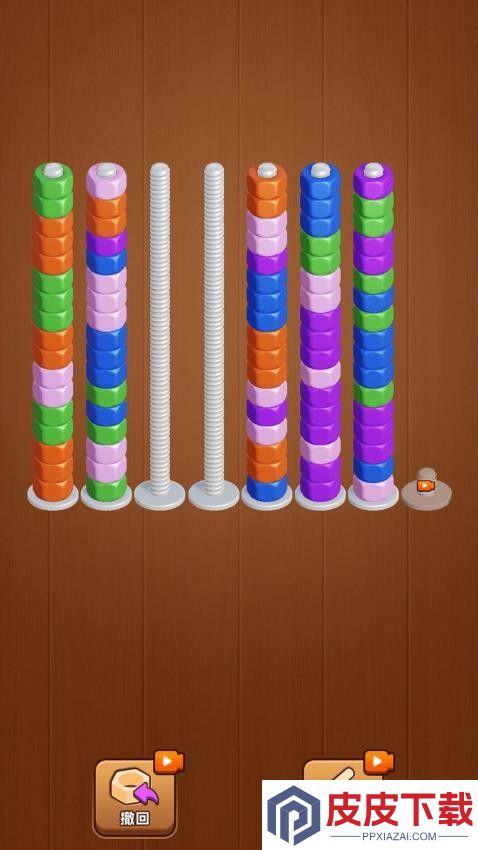Unlock the extra bolt with video ad

click(426, 488)
